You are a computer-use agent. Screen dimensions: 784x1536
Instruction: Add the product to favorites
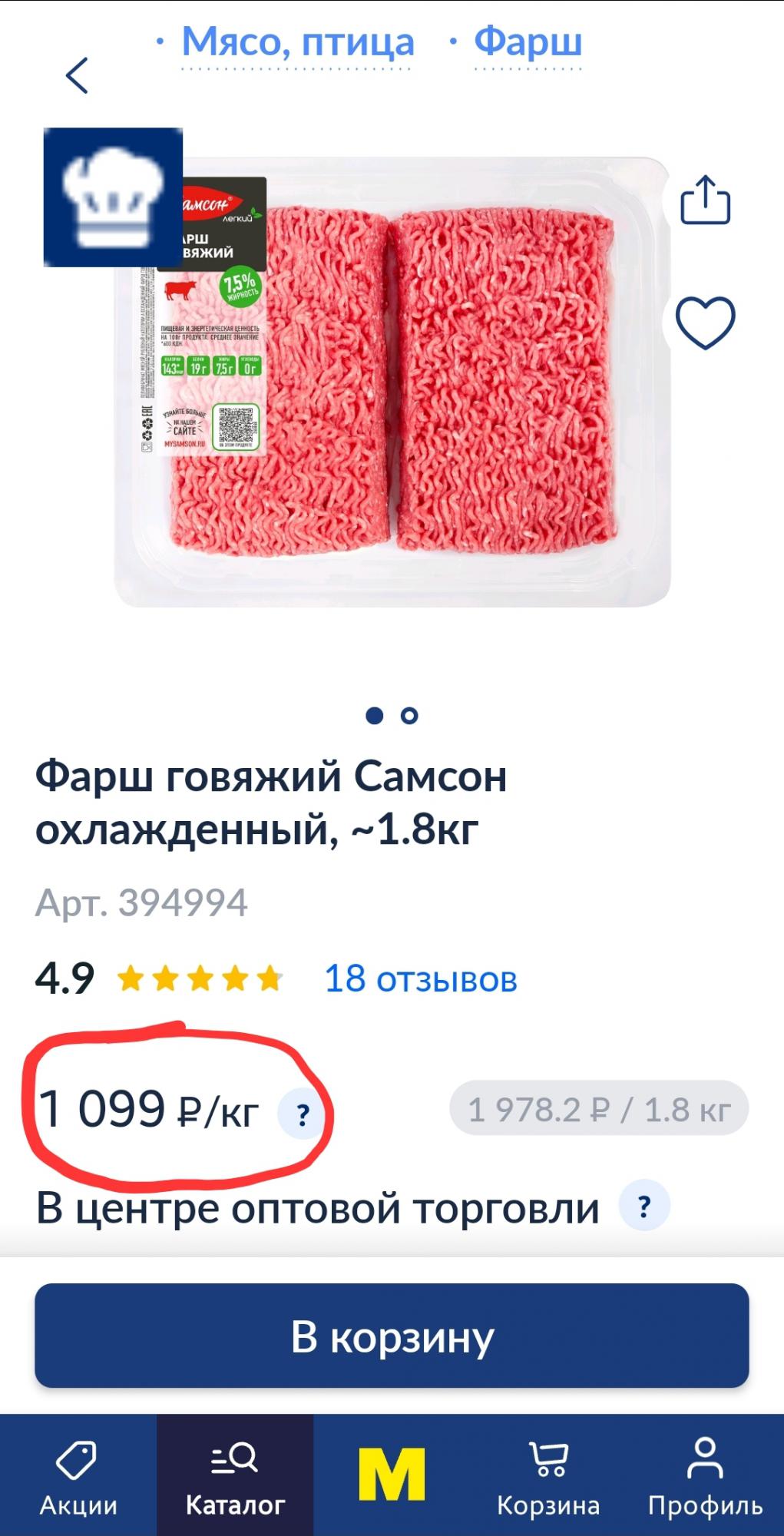705,323
